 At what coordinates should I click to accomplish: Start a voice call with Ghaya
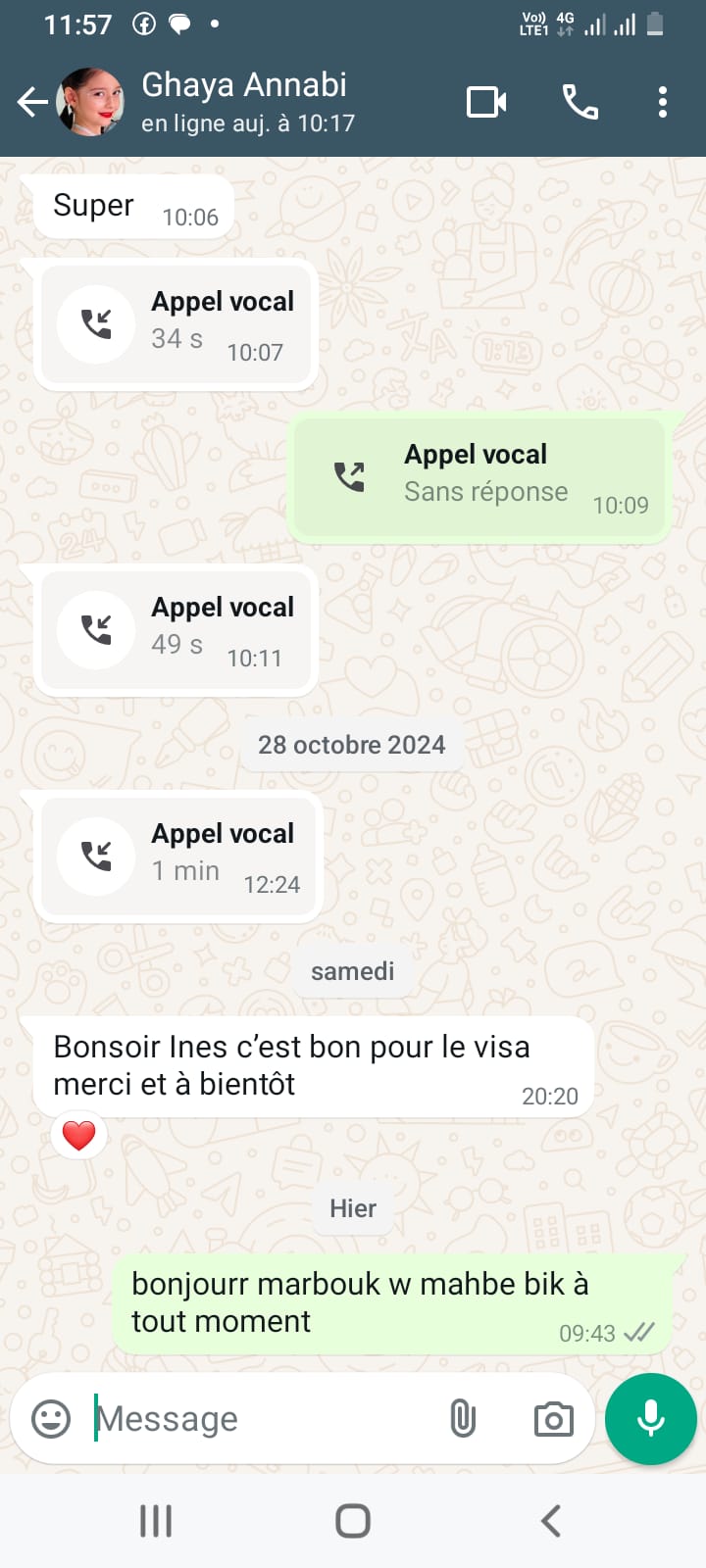pos(580,102)
